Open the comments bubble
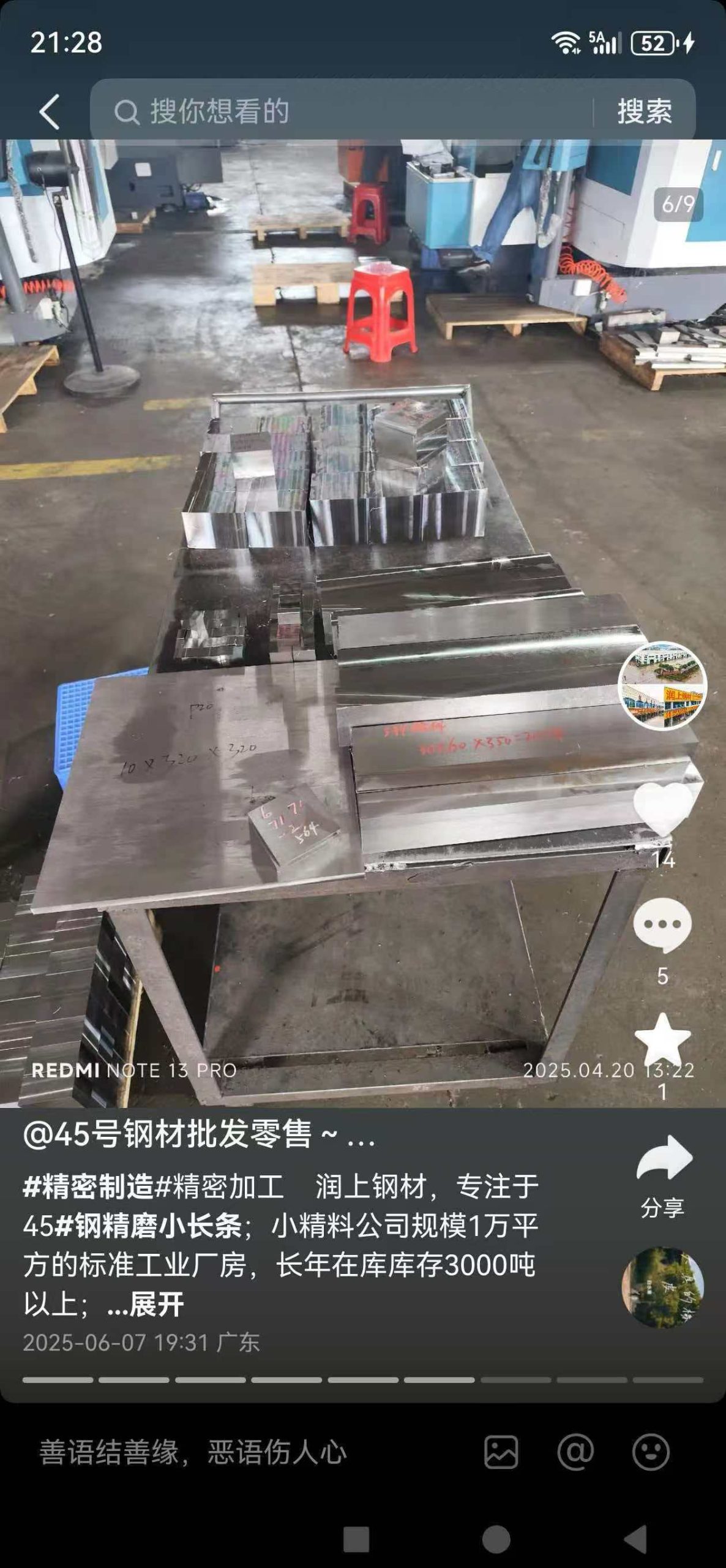Screen dimensions: 726x1568 pyautogui.click(x=662, y=925)
